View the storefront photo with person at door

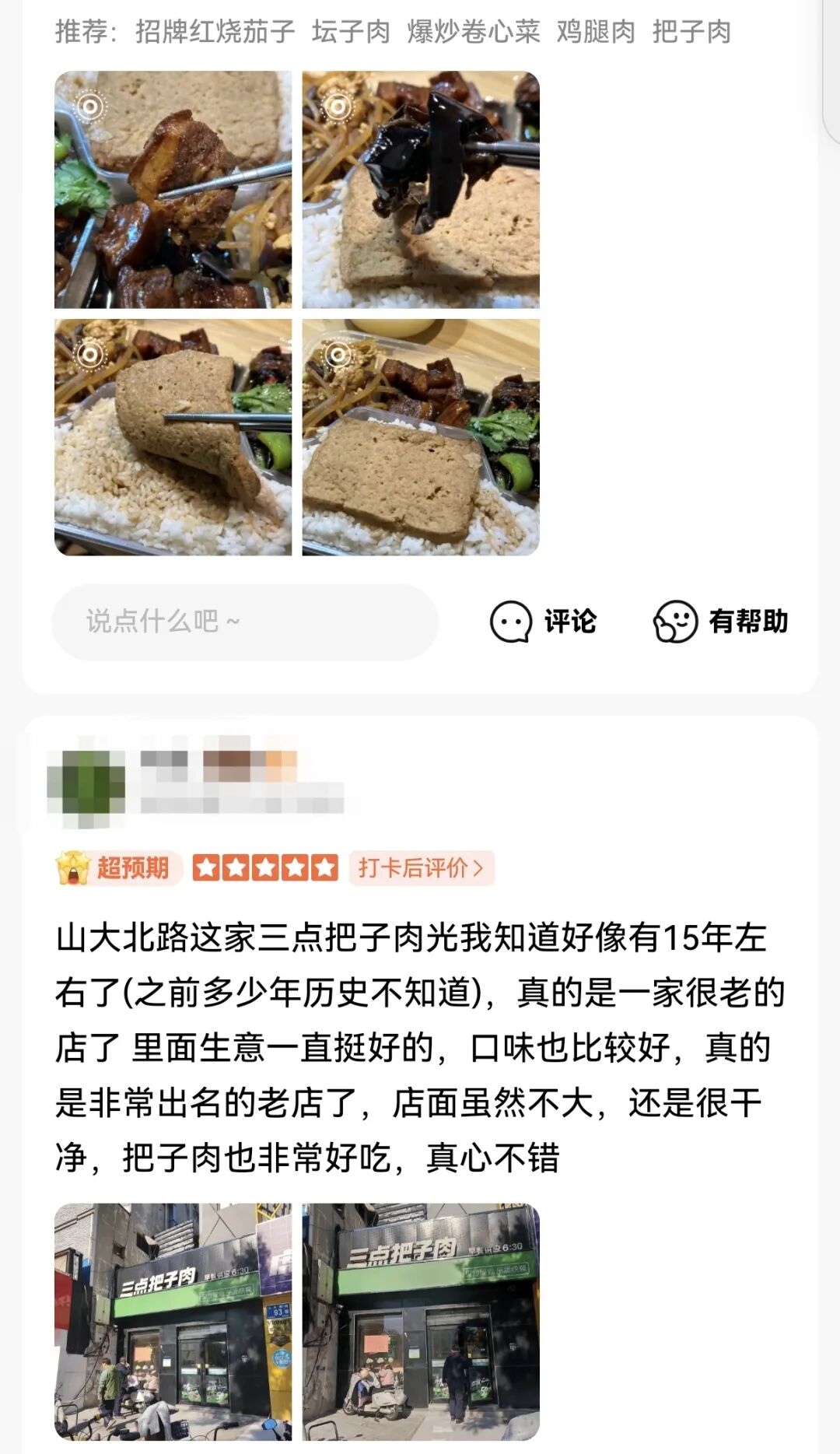coord(421,1322)
